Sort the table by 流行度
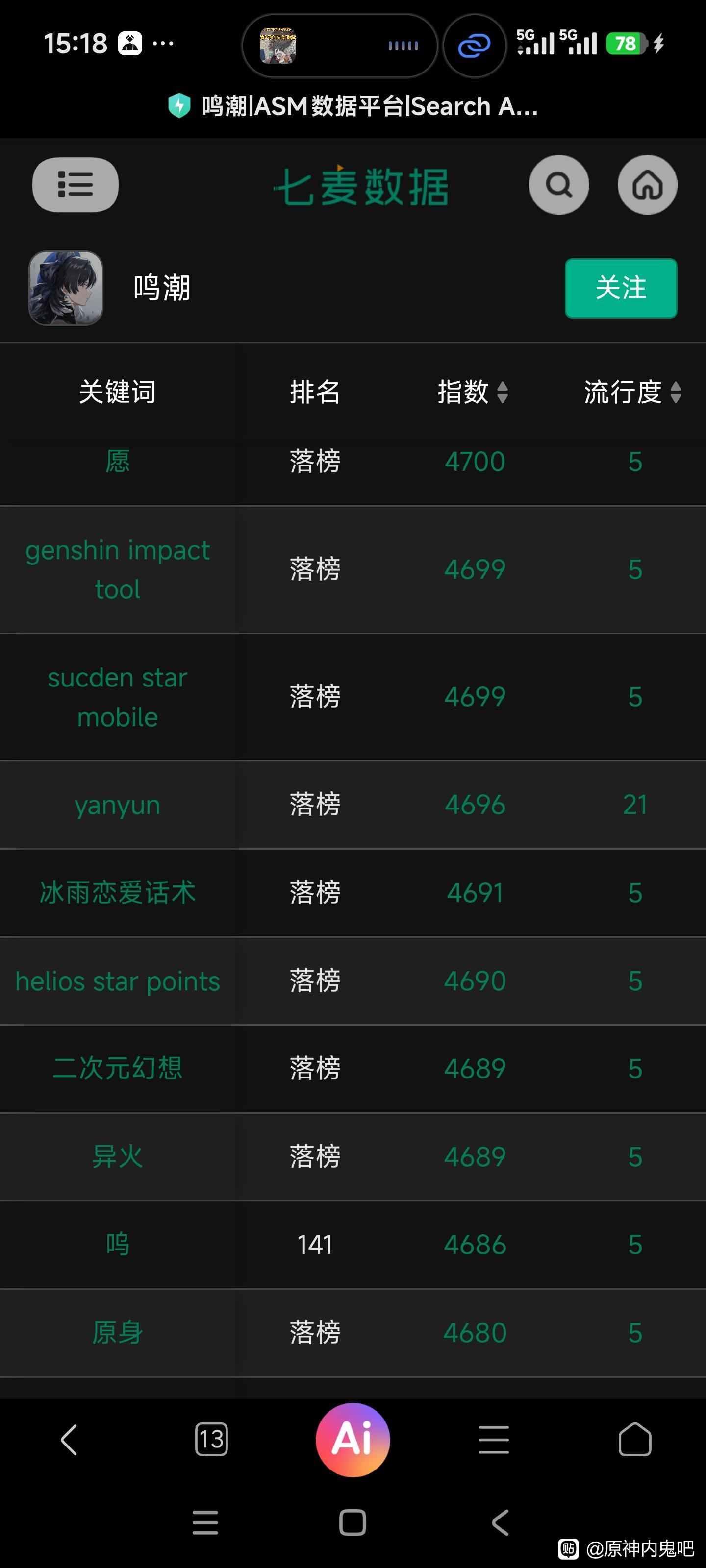 click(632, 392)
